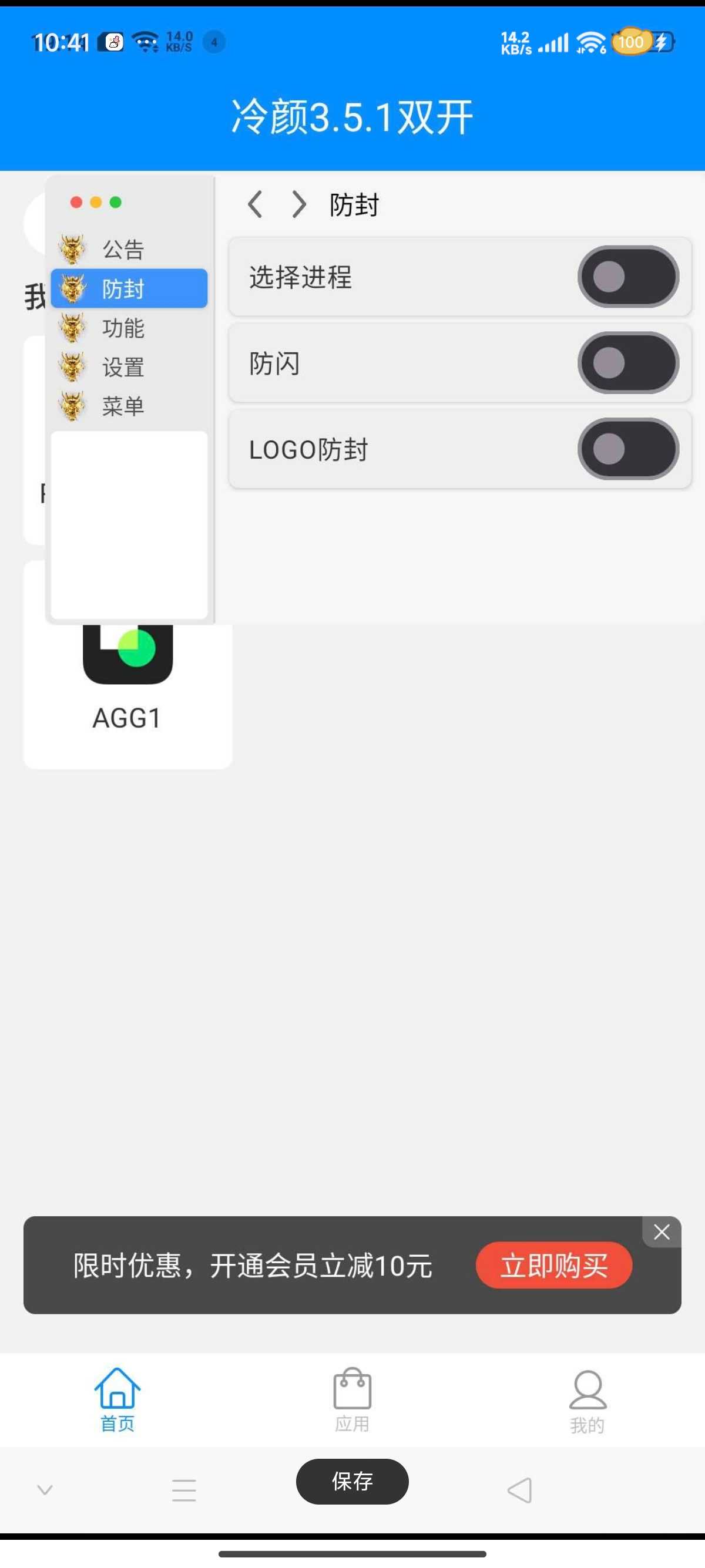
Task: Open the three-line system menu button
Action: tap(184, 1490)
